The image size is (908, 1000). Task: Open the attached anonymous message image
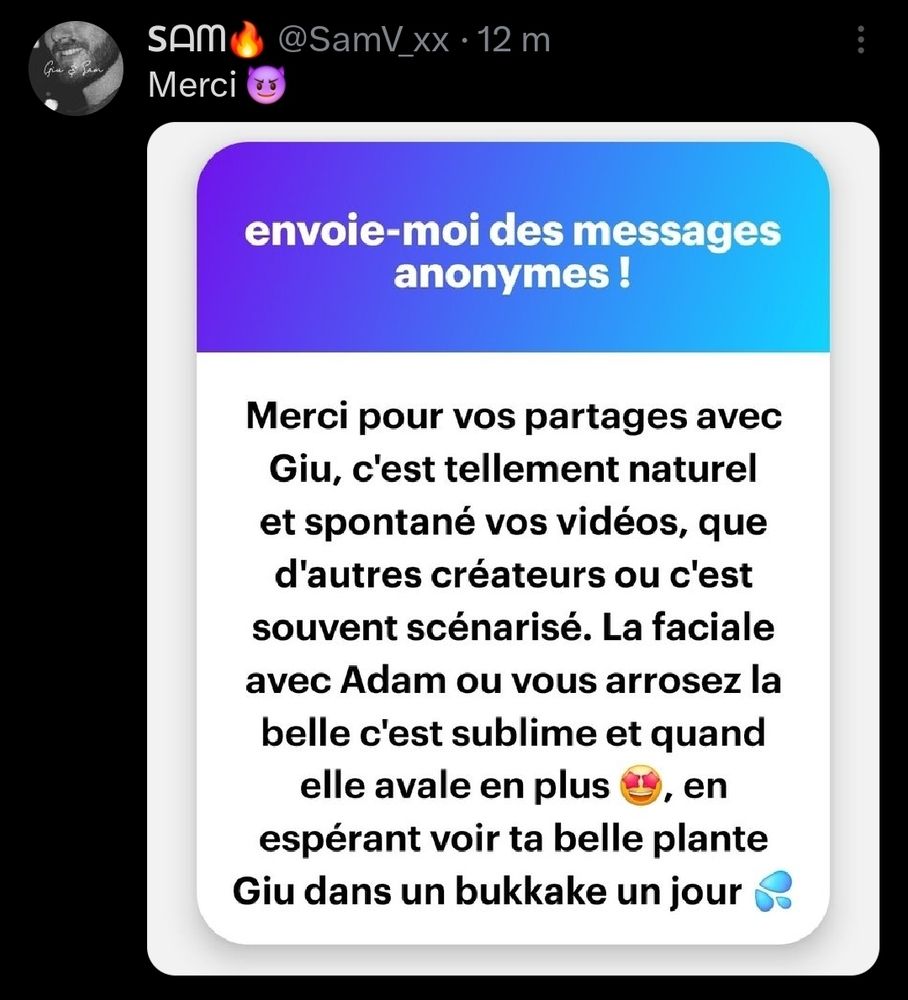(513, 548)
